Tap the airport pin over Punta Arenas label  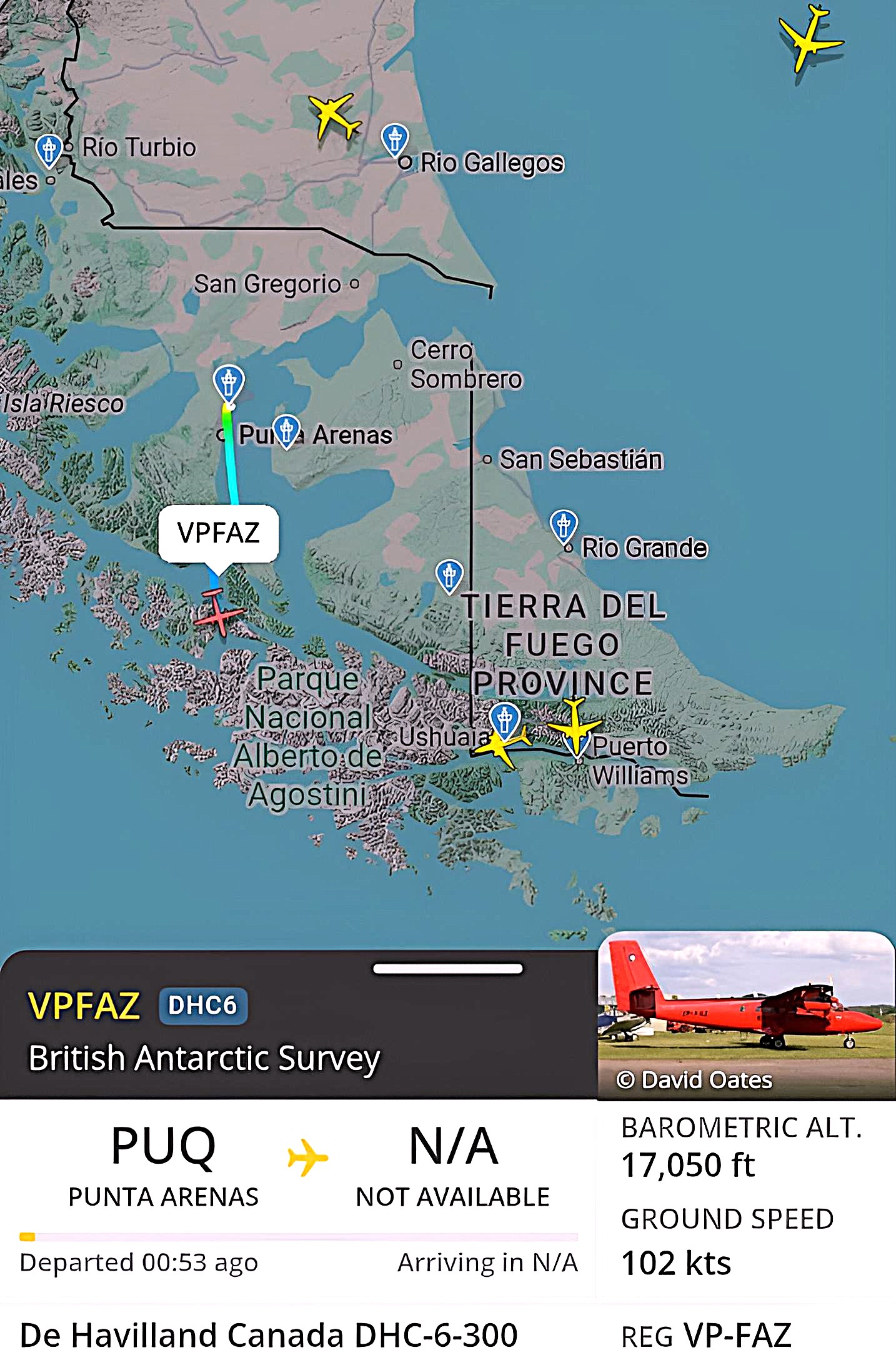click(286, 429)
